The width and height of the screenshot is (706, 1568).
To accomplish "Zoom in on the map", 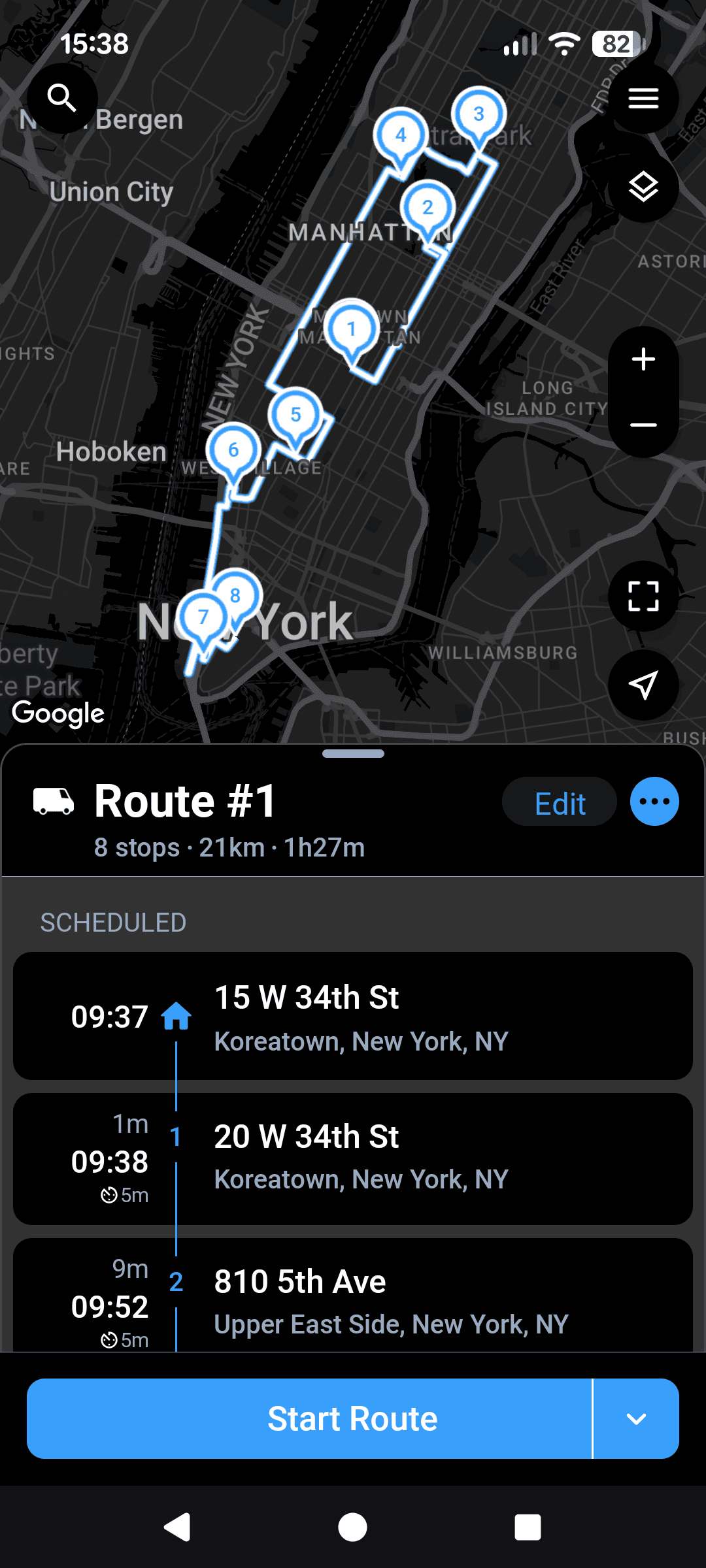I will (643, 358).
